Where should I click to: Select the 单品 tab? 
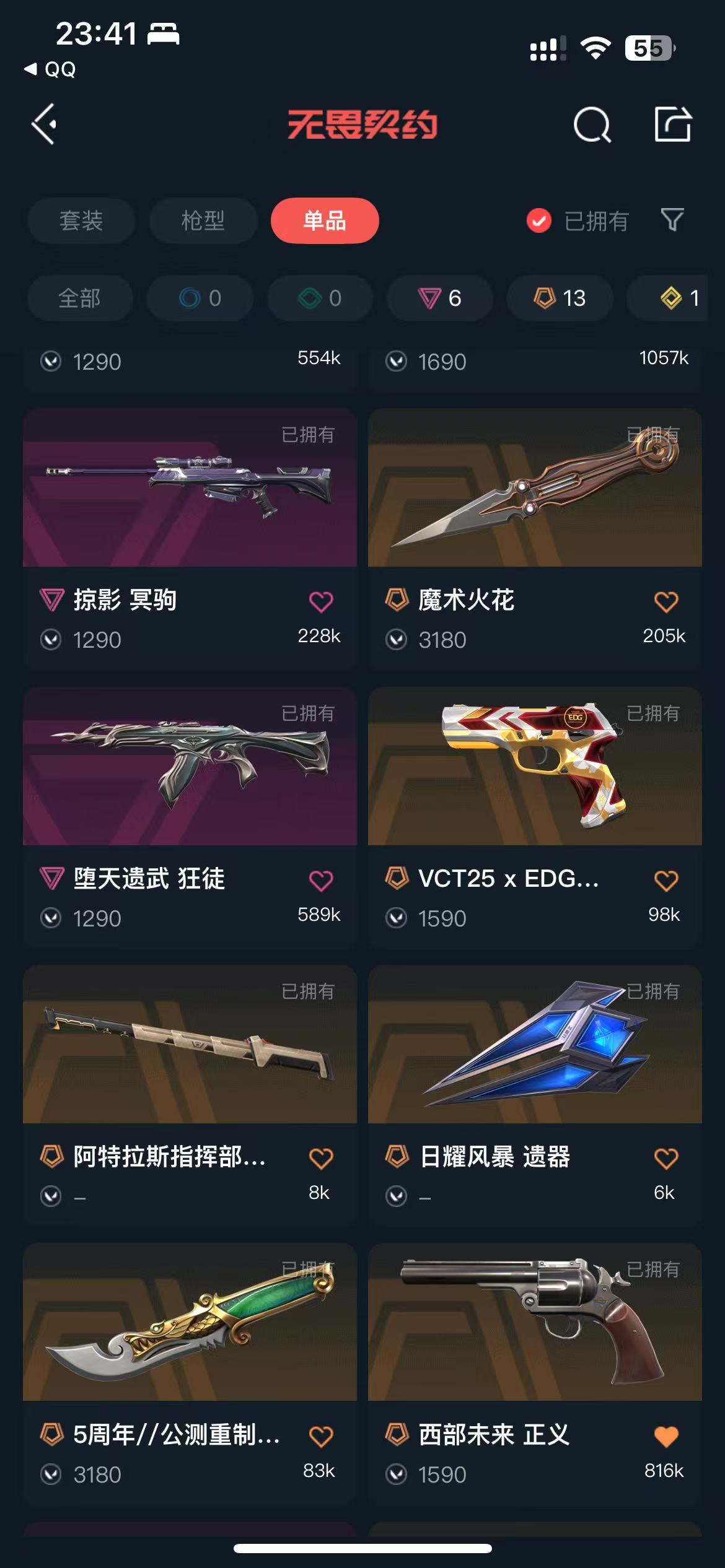tap(325, 220)
